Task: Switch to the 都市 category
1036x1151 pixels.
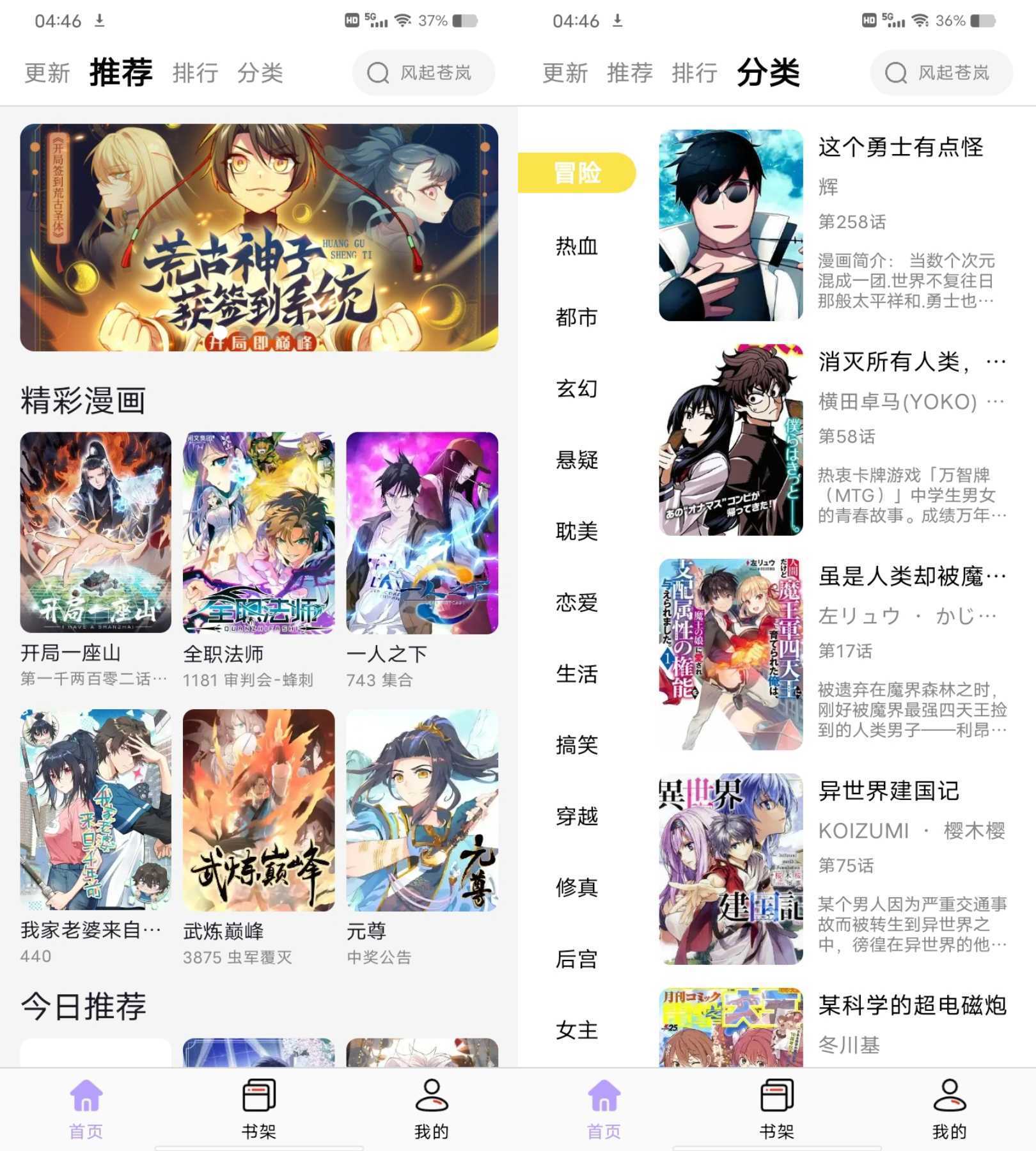Action: (576, 317)
